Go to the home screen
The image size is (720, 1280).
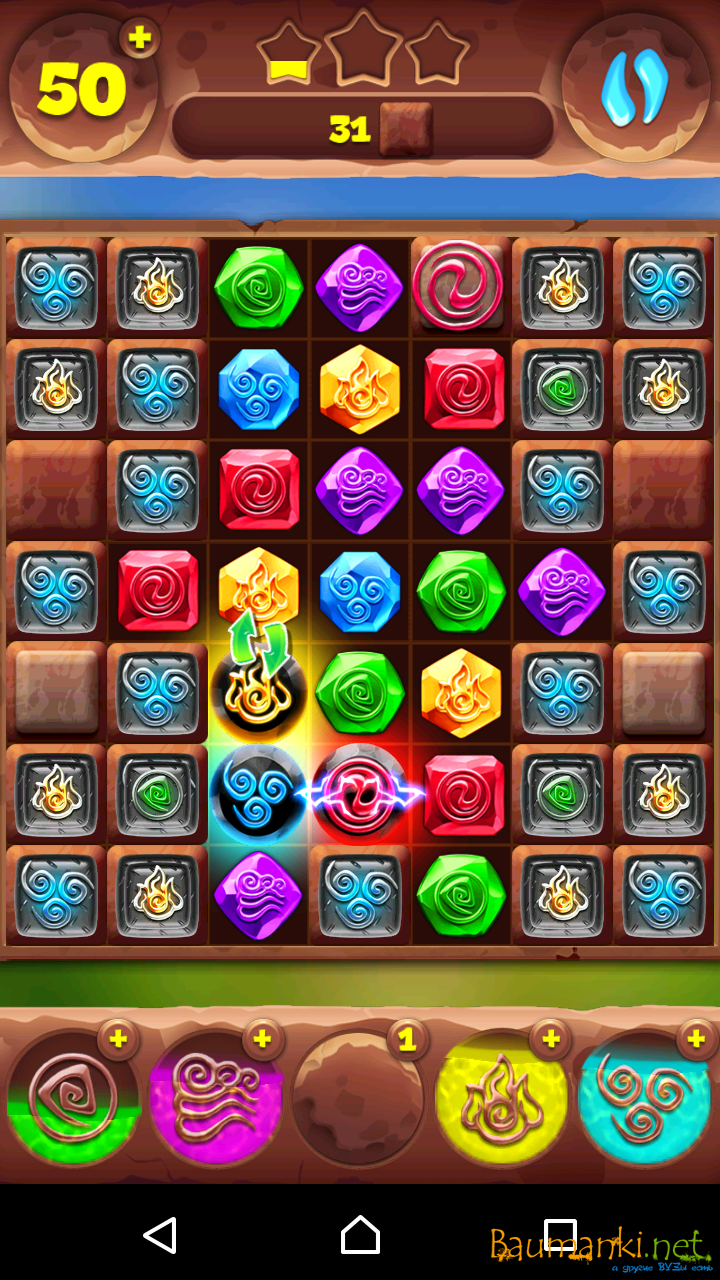point(360,1235)
